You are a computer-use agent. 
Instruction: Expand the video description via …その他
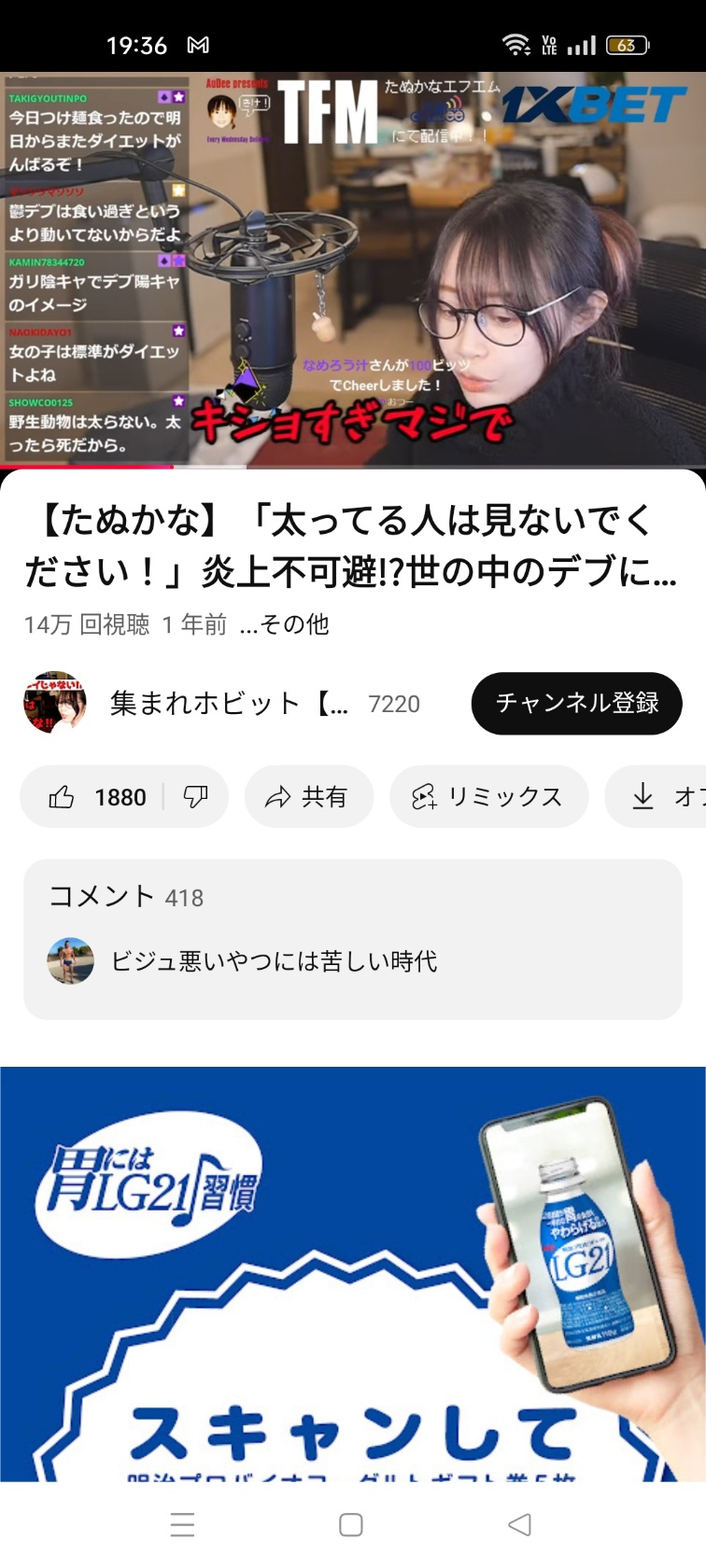pyautogui.click(x=284, y=624)
